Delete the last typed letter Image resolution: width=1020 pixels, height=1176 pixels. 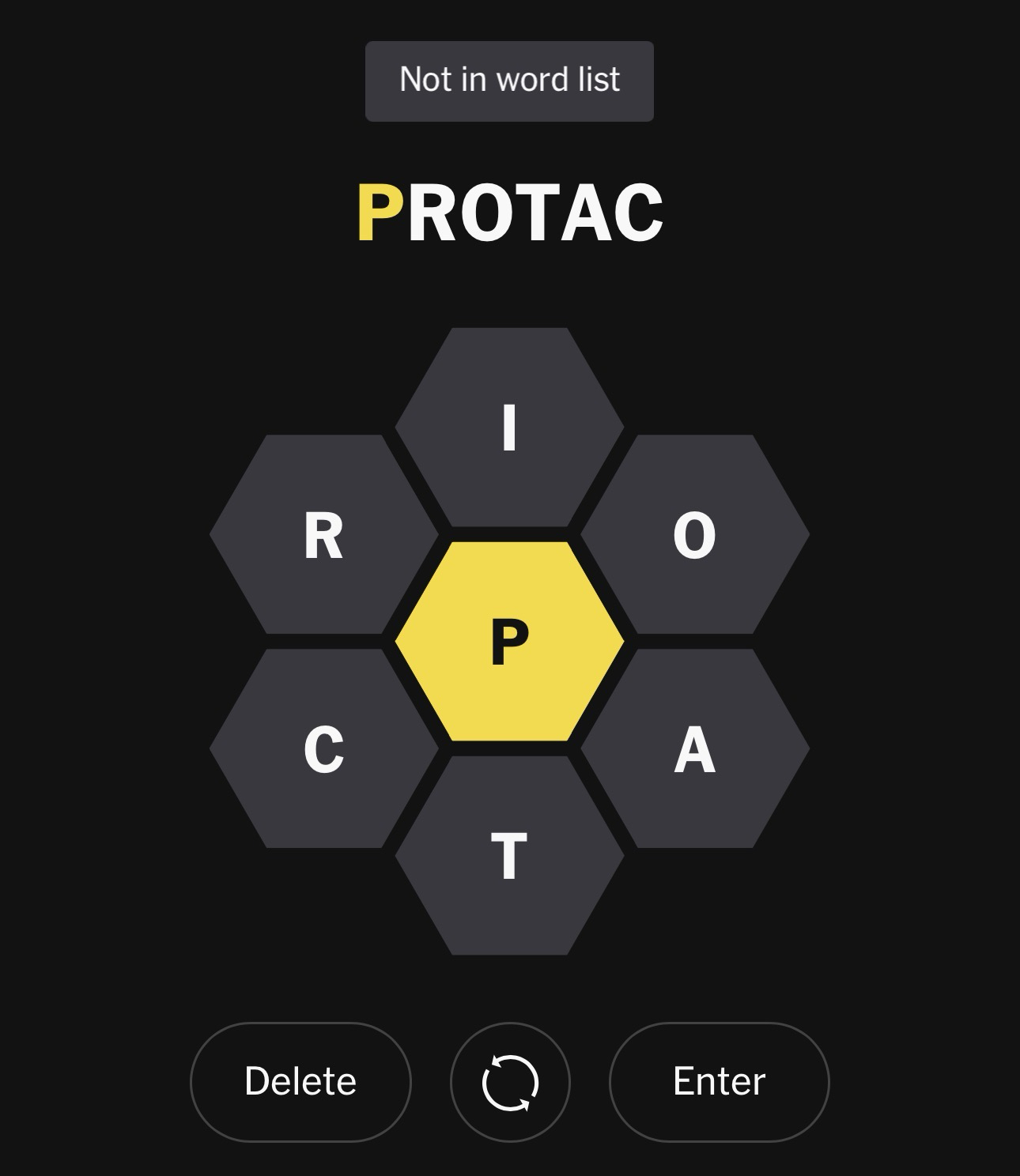pyautogui.click(x=300, y=1081)
